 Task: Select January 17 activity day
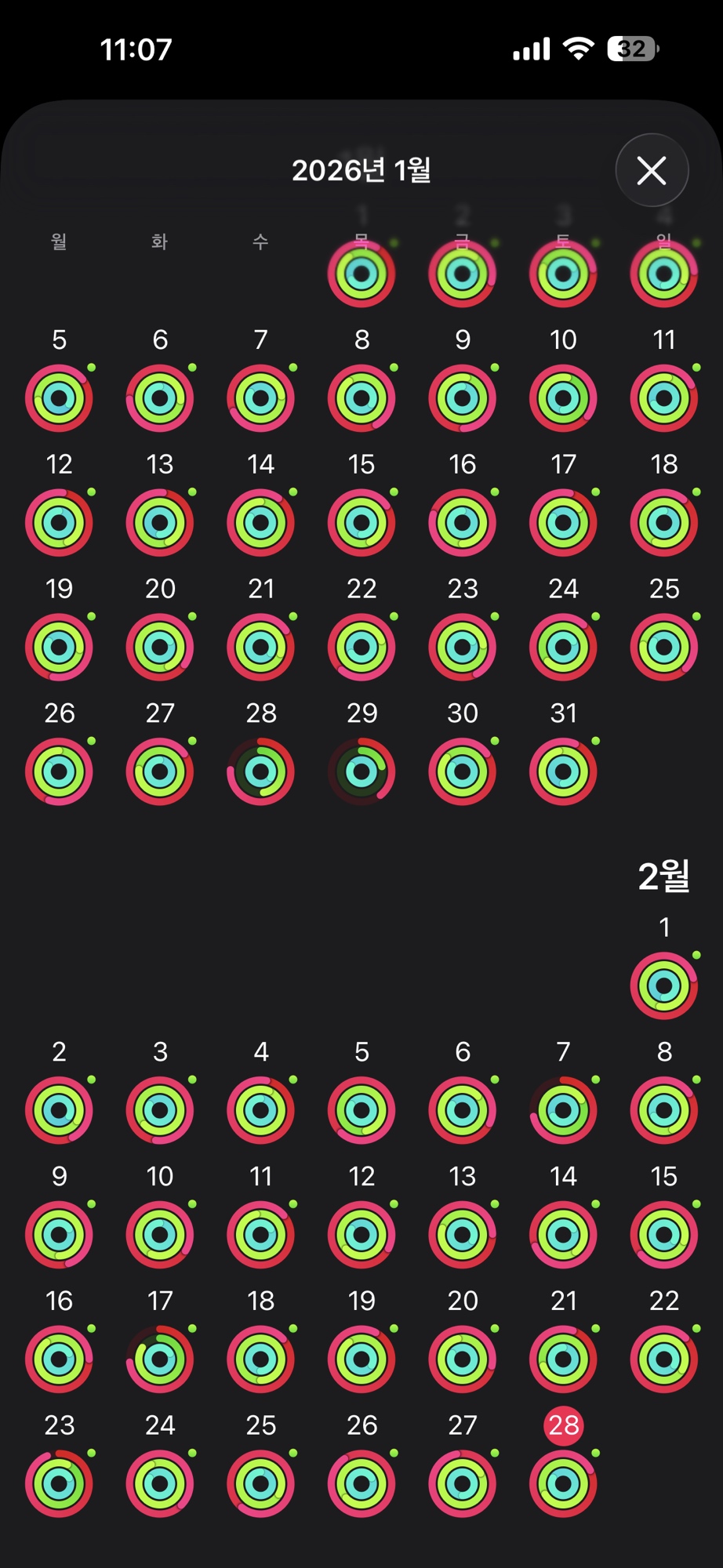click(x=563, y=522)
